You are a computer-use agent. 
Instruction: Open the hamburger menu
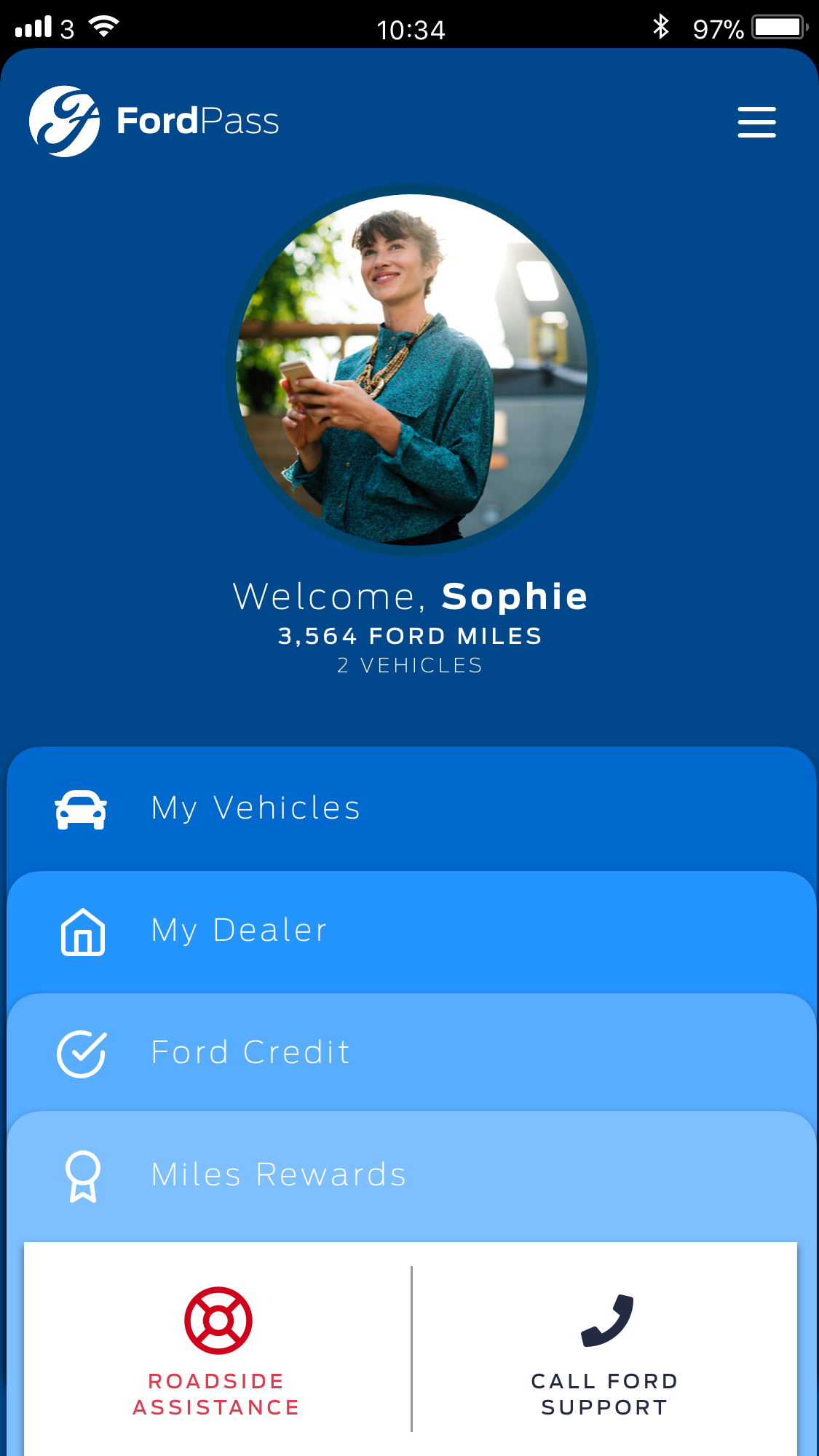(x=756, y=122)
